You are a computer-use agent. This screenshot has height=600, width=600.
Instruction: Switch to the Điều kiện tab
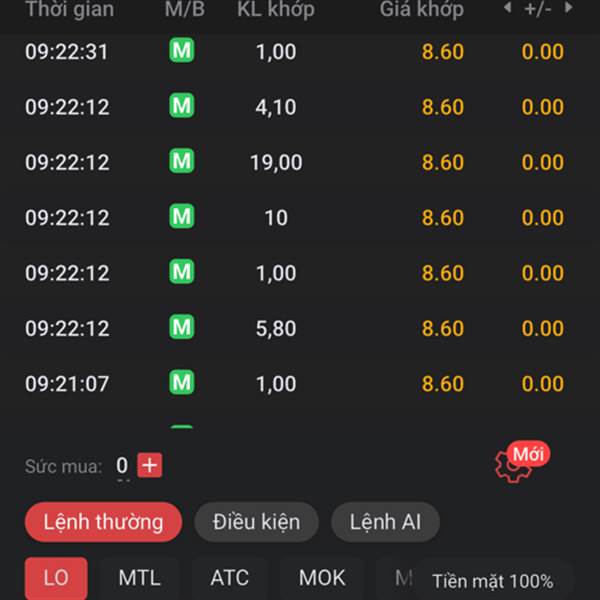(256, 522)
